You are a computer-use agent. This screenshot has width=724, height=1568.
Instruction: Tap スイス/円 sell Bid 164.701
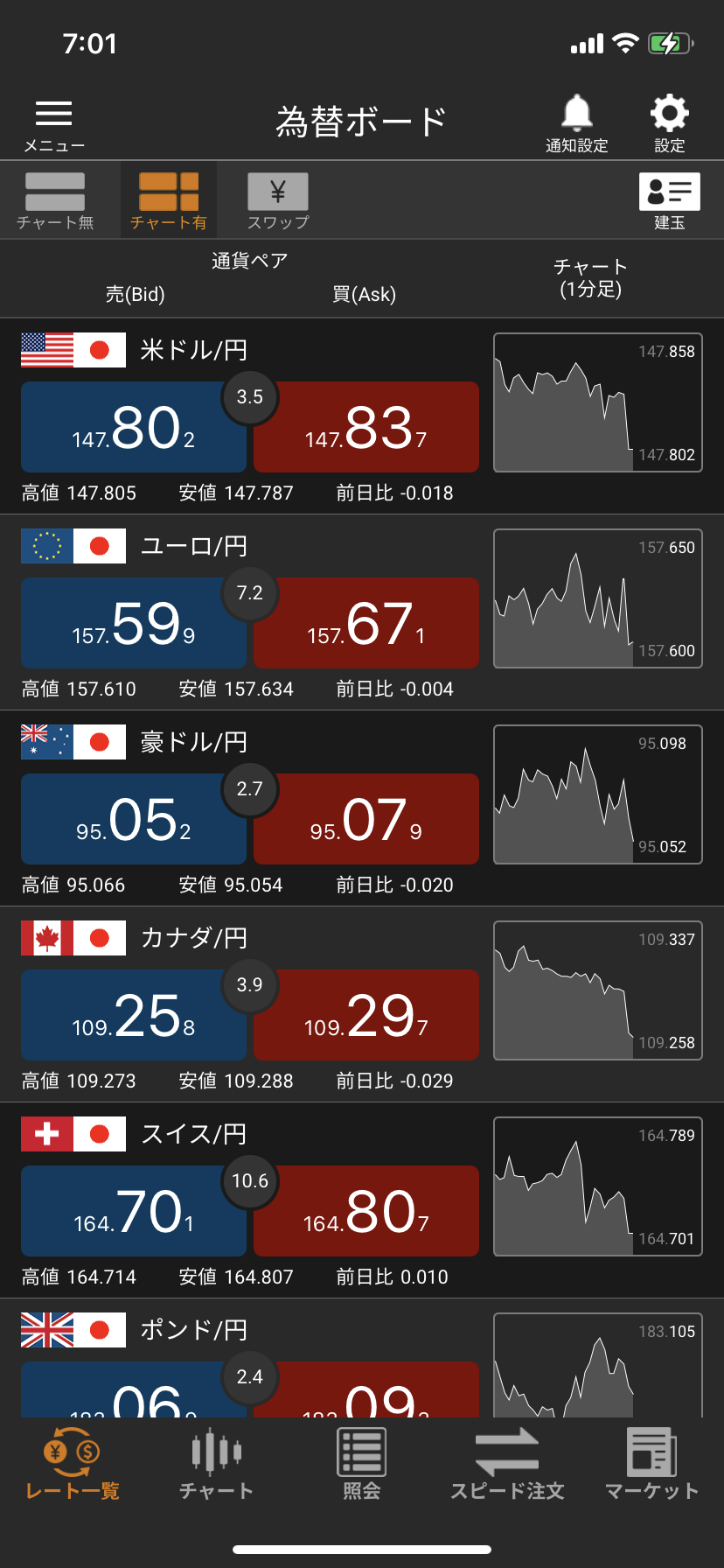[133, 1211]
